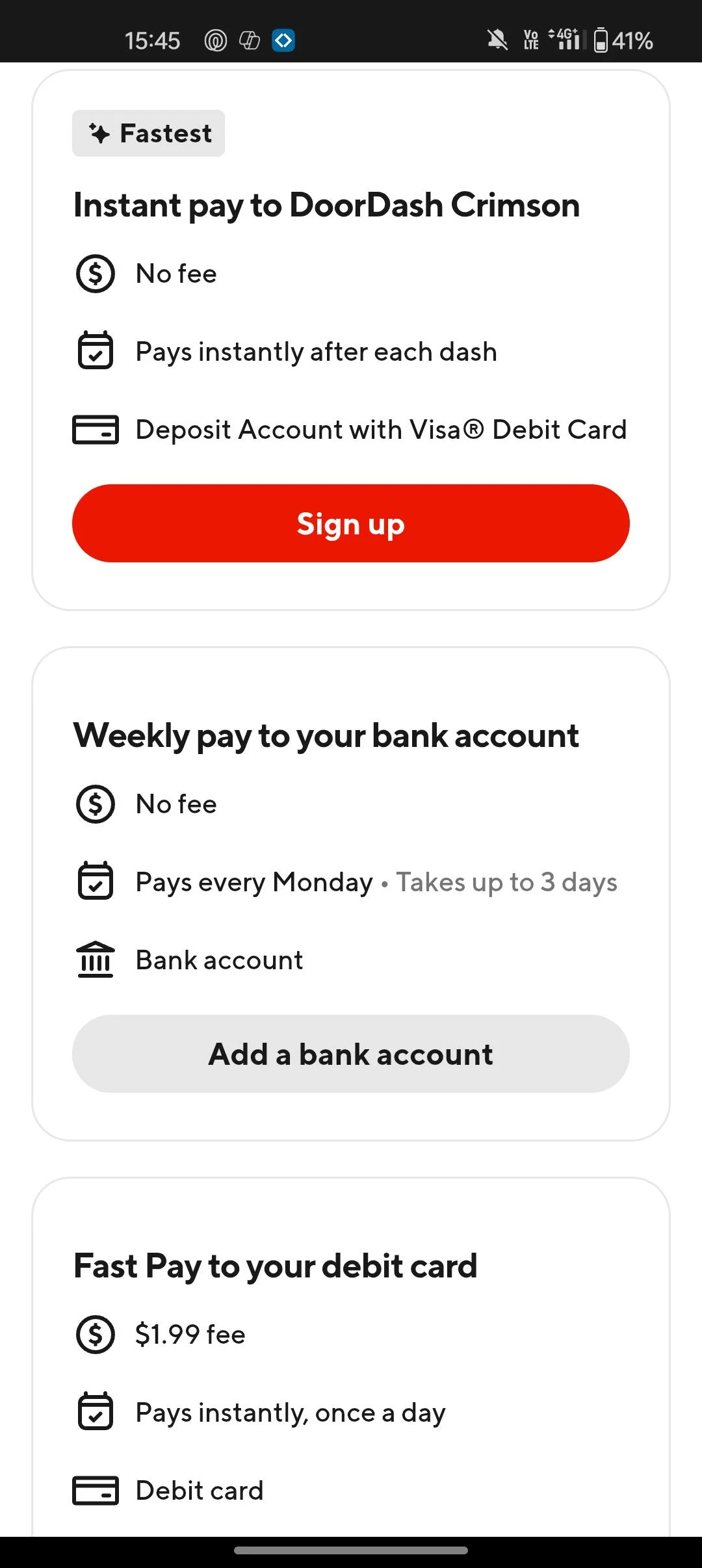Click the Instant pay to DoorDash Crimson heading
The width and height of the screenshot is (702, 1568).
[x=327, y=205]
